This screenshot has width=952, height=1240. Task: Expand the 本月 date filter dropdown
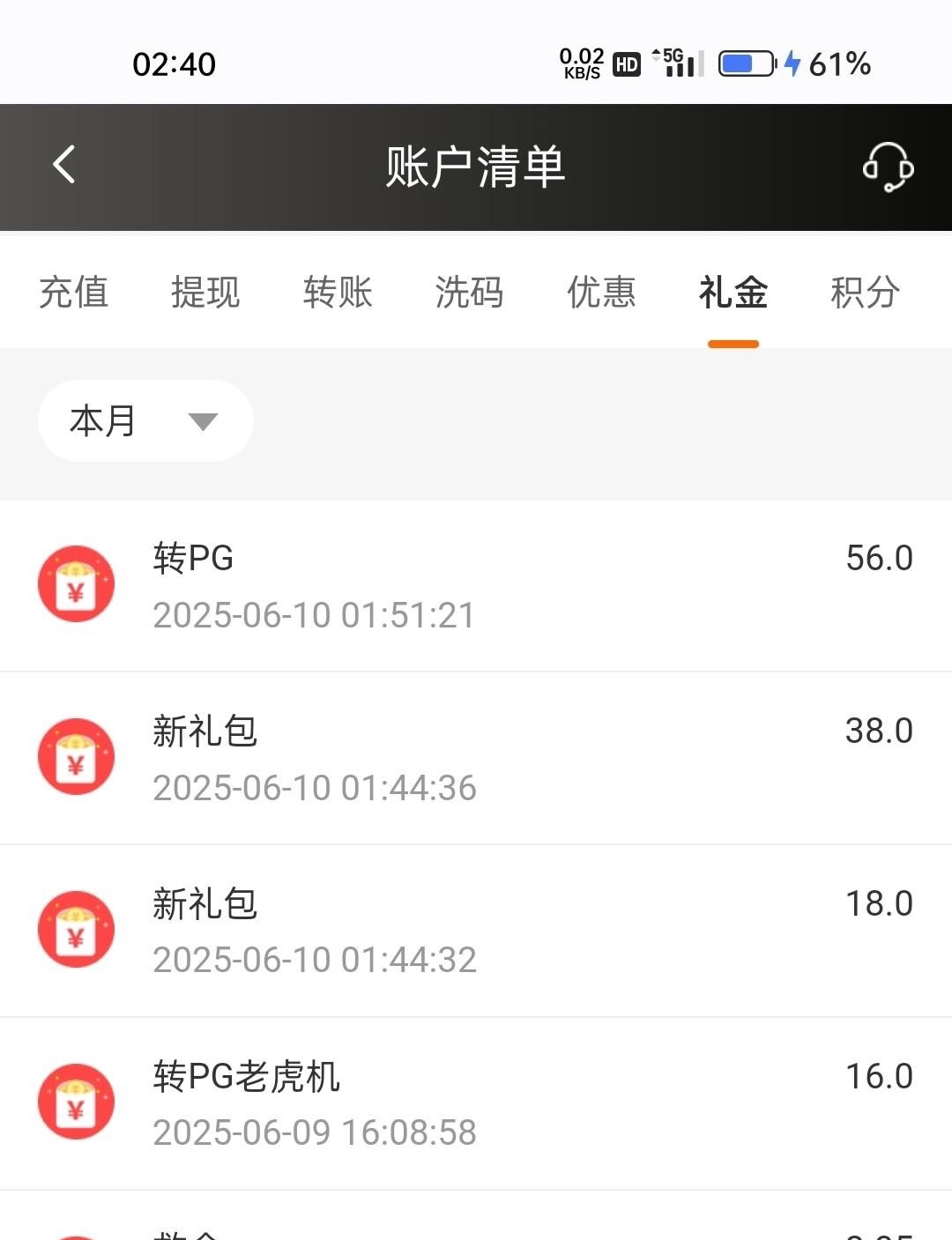click(x=145, y=421)
